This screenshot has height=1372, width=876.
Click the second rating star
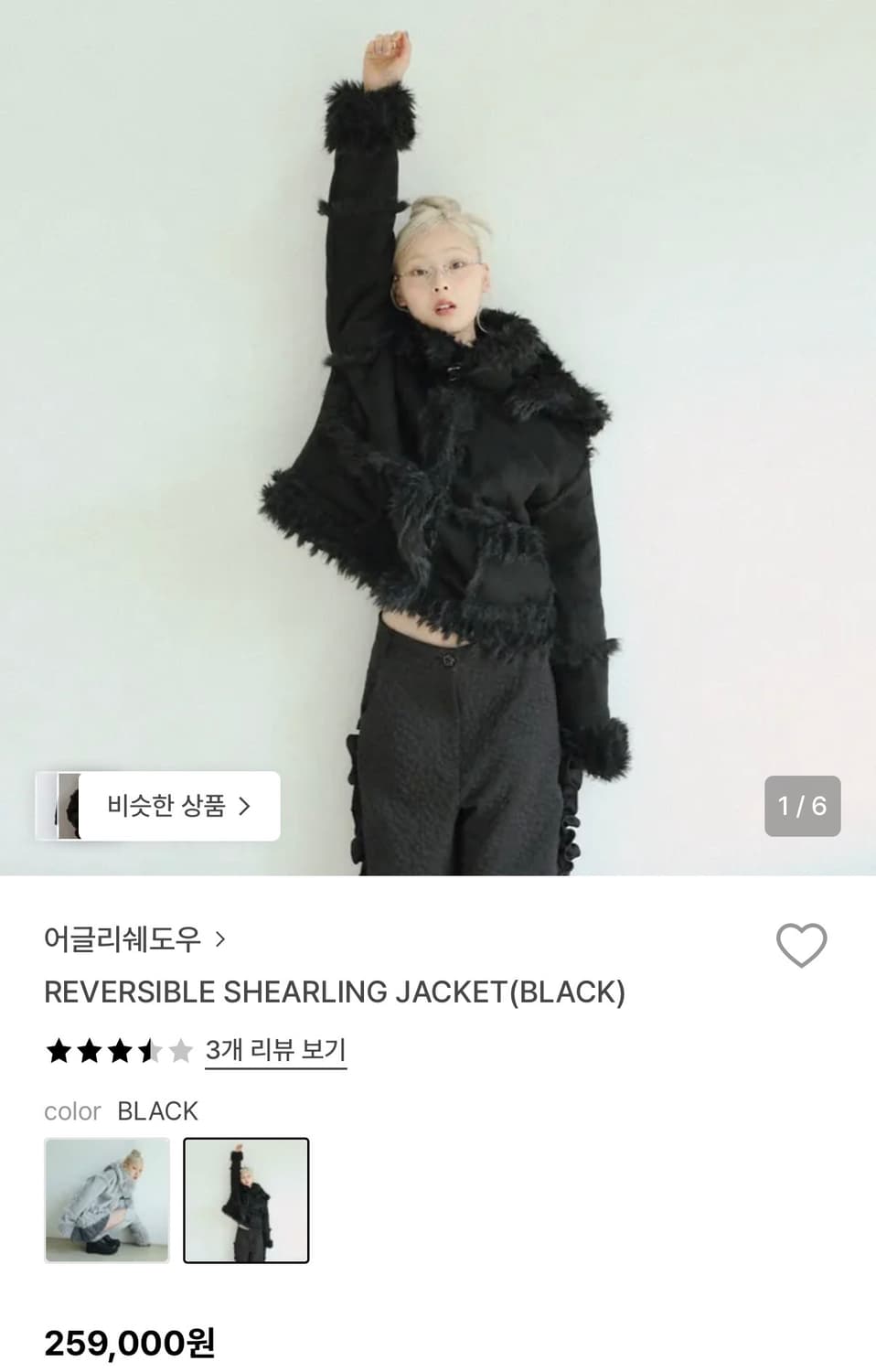point(89,1051)
